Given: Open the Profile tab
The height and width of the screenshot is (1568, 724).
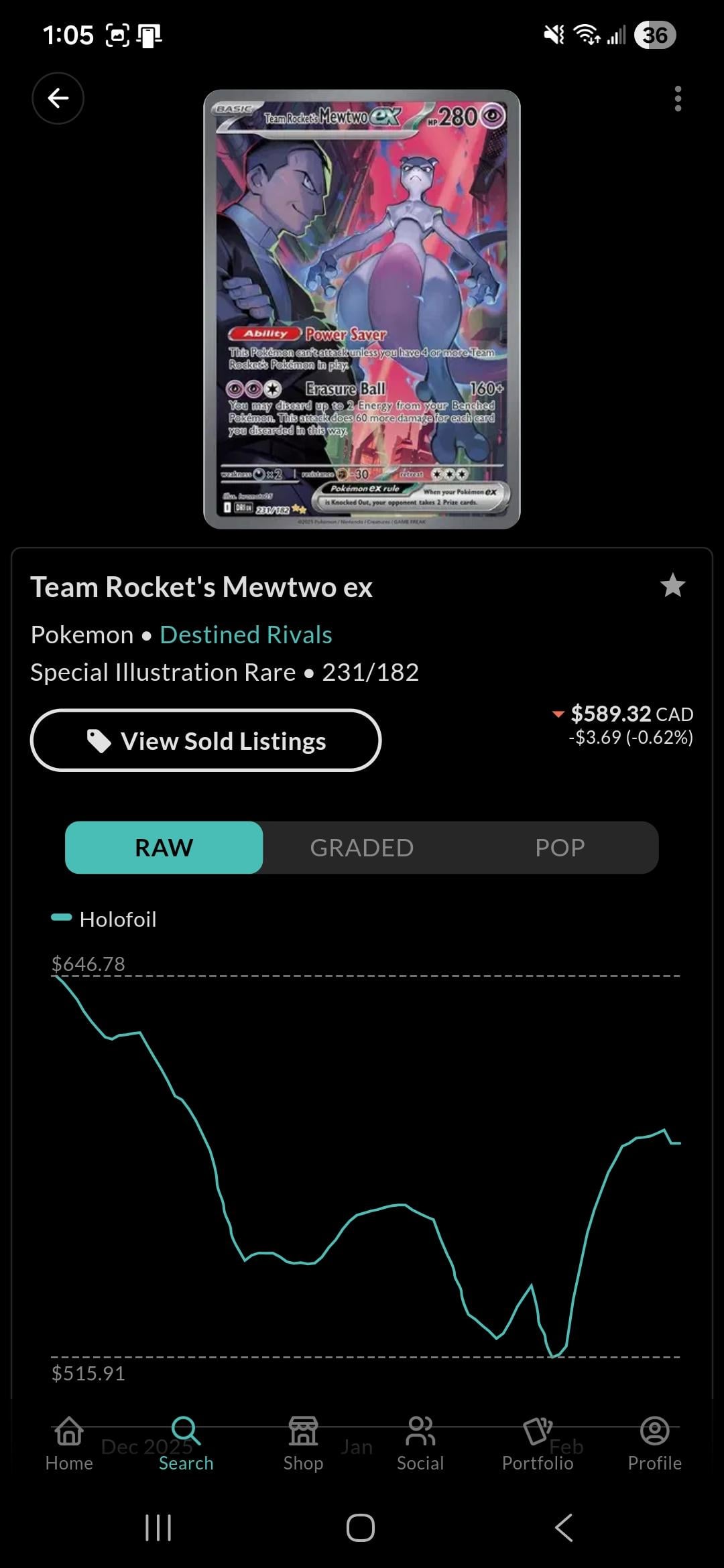Looking at the screenshot, I should pos(654,1444).
